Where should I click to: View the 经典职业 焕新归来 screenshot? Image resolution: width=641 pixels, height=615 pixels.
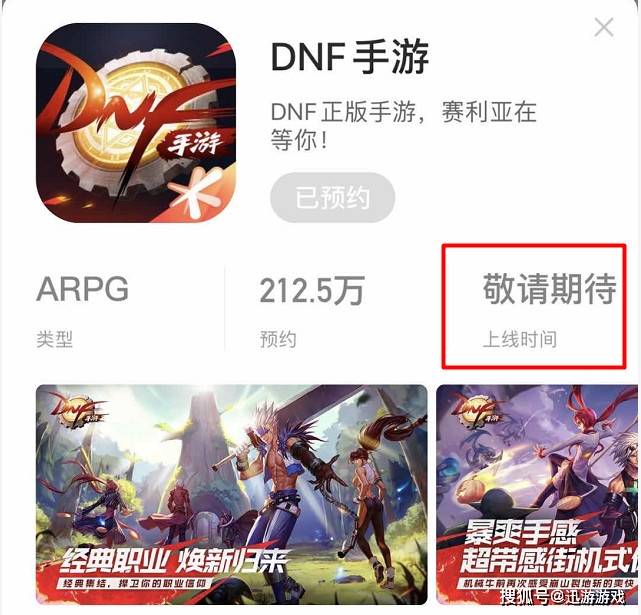[232, 495]
